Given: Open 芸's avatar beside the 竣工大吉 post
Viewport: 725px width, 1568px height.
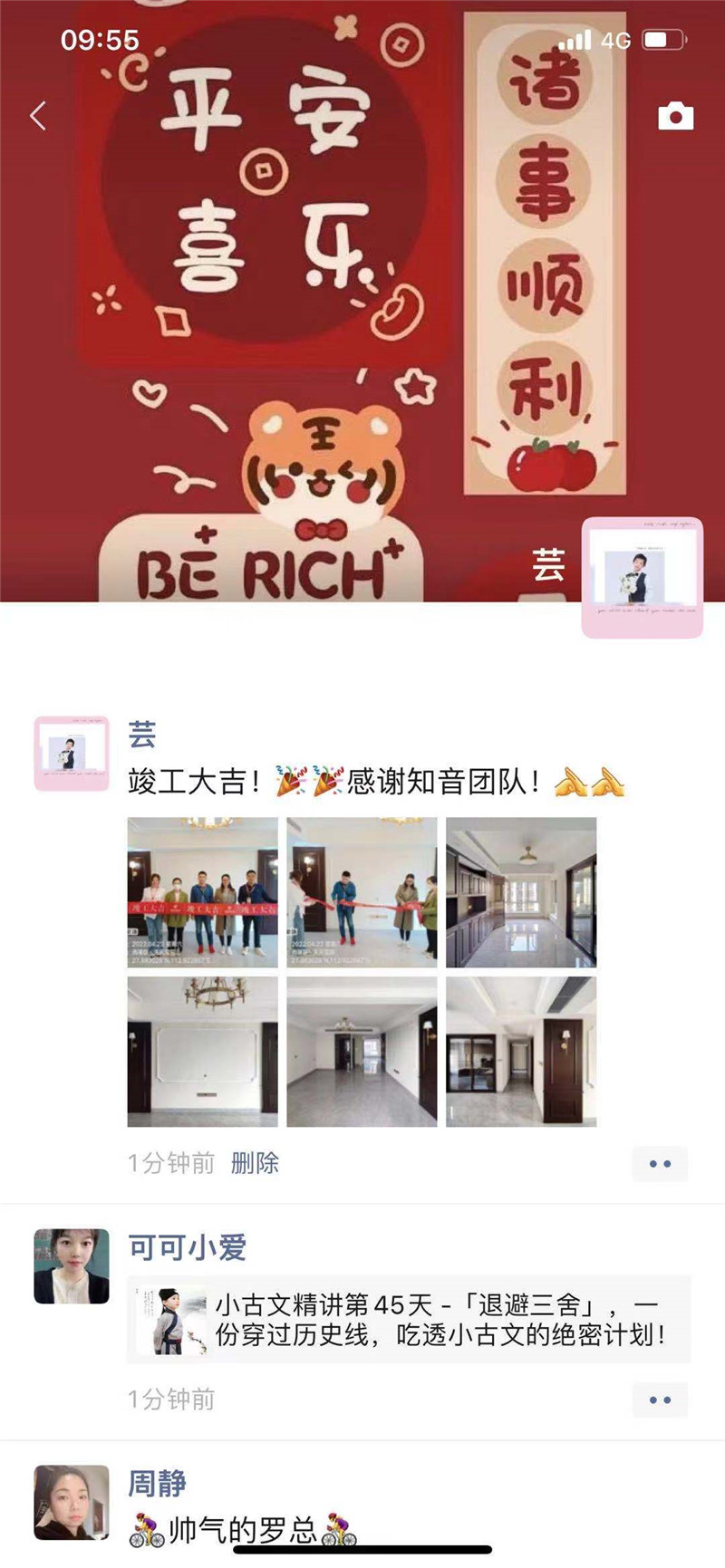Looking at the screenshot, I should [x=72, y=753].
